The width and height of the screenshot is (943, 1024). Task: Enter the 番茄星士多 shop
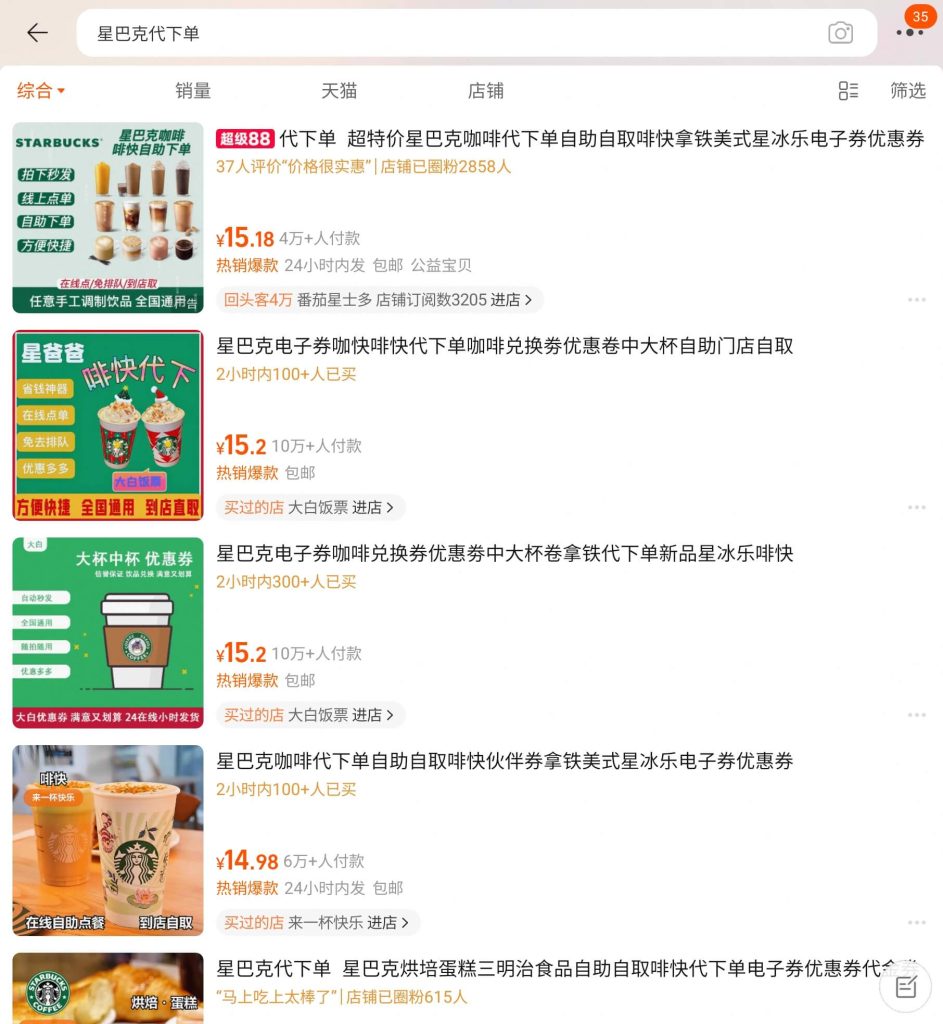380,299
